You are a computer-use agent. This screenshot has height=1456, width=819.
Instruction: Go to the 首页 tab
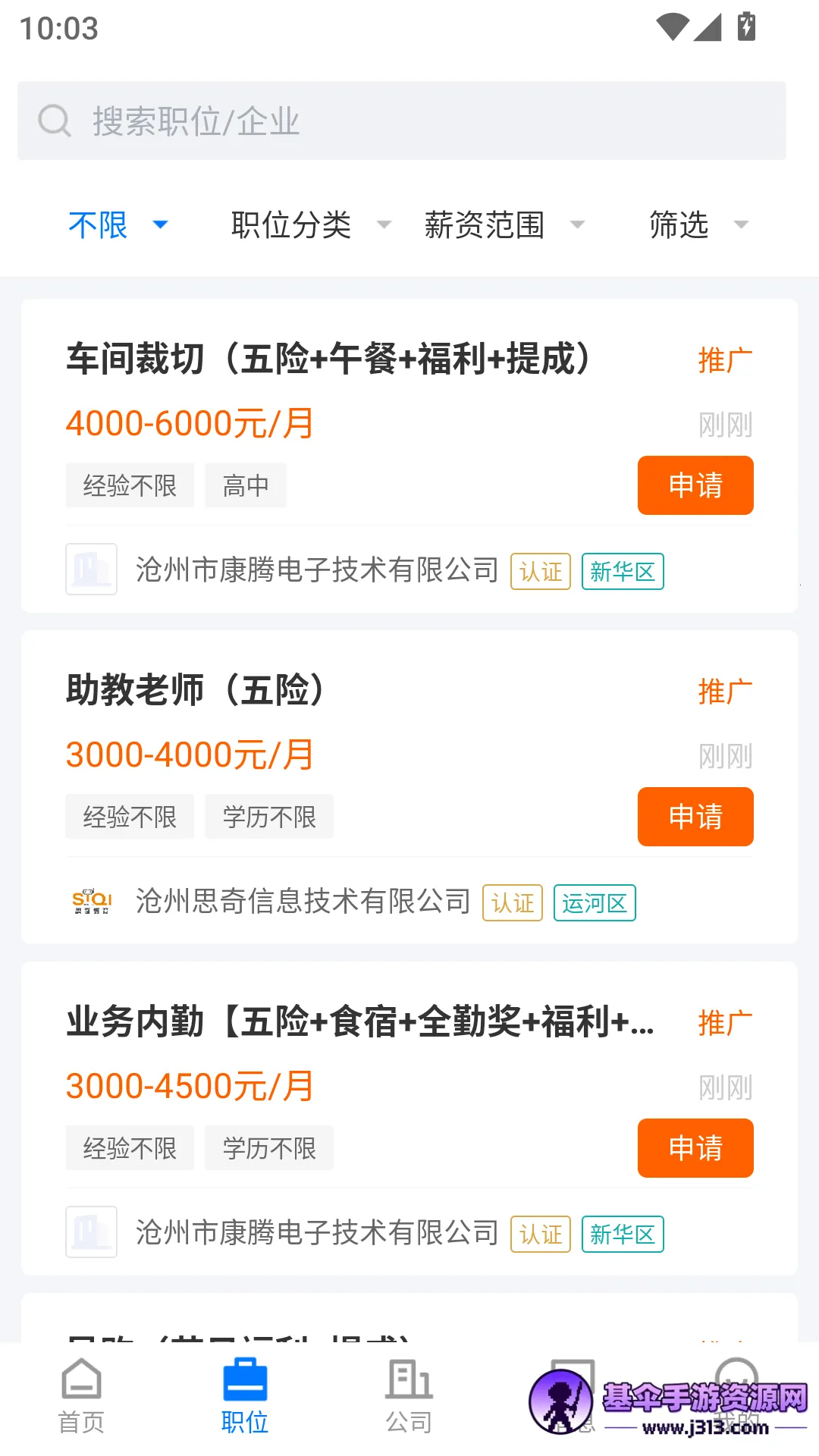coord(81,1397)
